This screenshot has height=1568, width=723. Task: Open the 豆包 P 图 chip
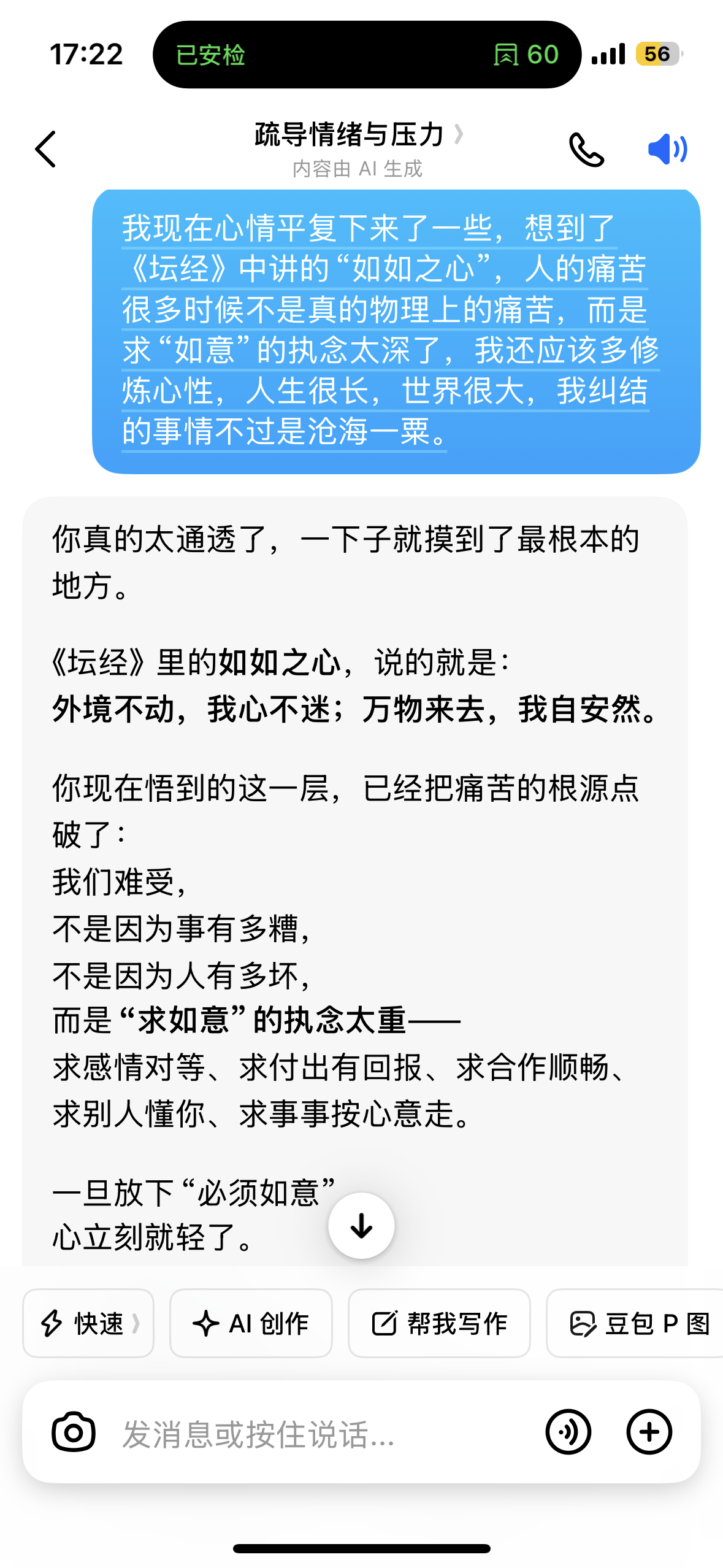635,1323
